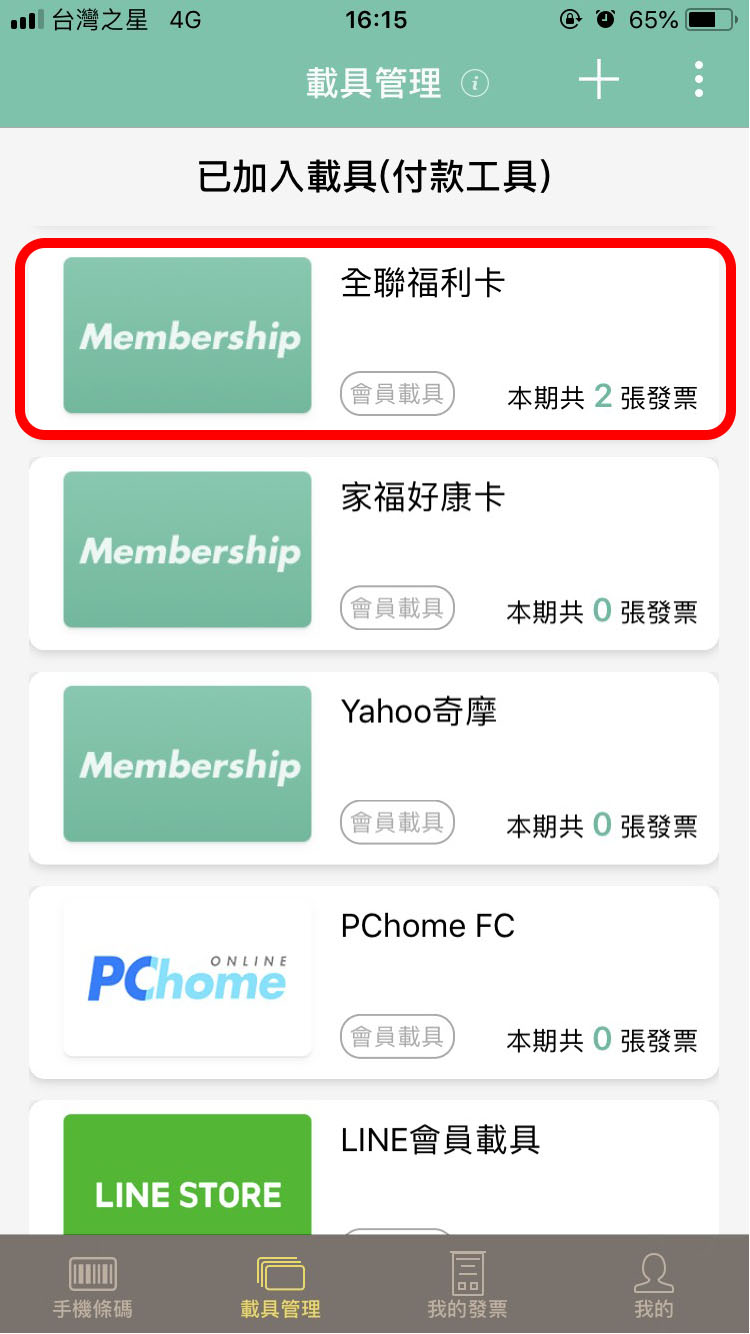Go to the 我的發票 tab
Viewport: 750px width, 1334px height.
click(467, 1285)
